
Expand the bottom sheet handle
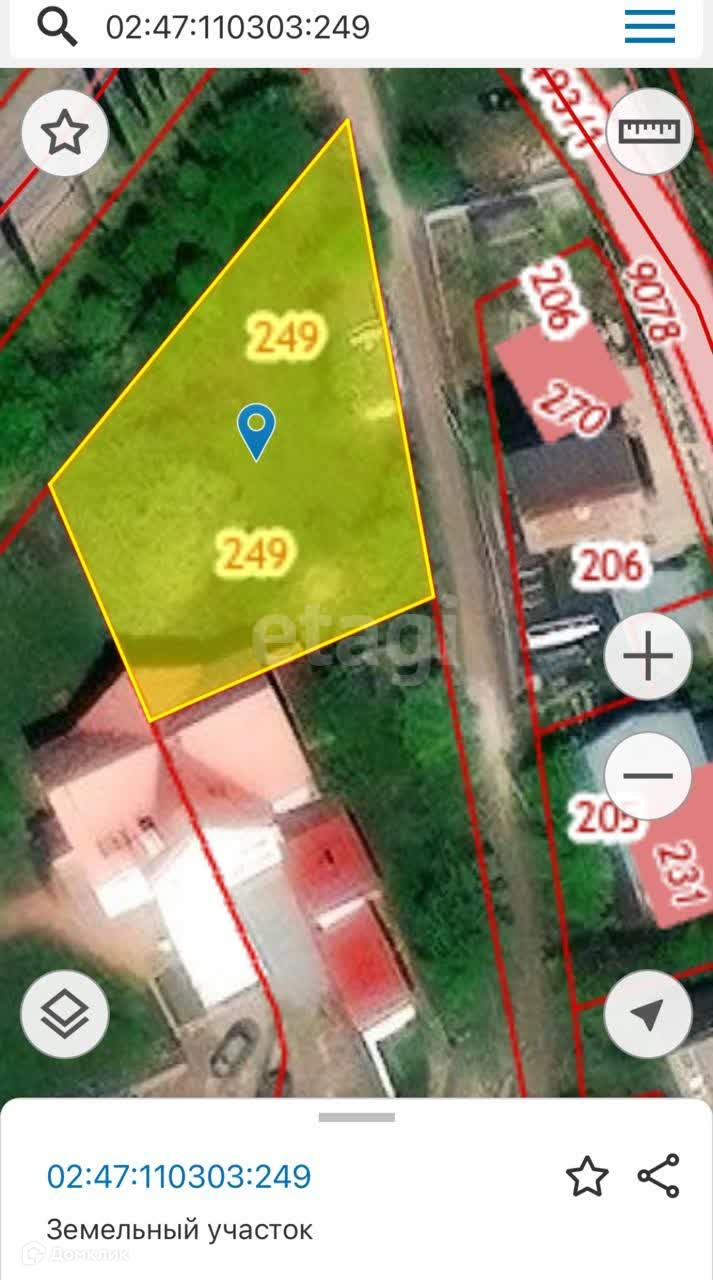click(x=357, y=1117)
